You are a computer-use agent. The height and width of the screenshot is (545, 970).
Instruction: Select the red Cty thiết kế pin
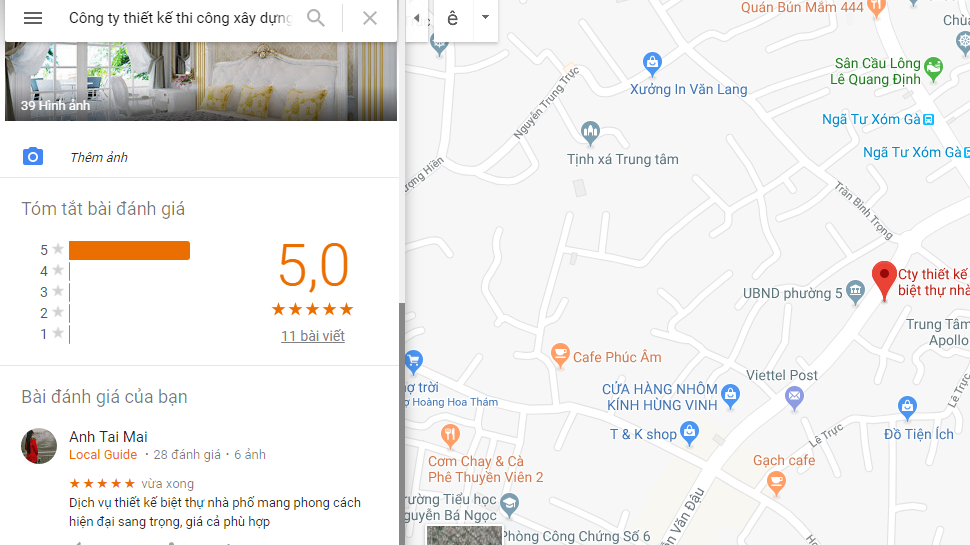point(884,279)
